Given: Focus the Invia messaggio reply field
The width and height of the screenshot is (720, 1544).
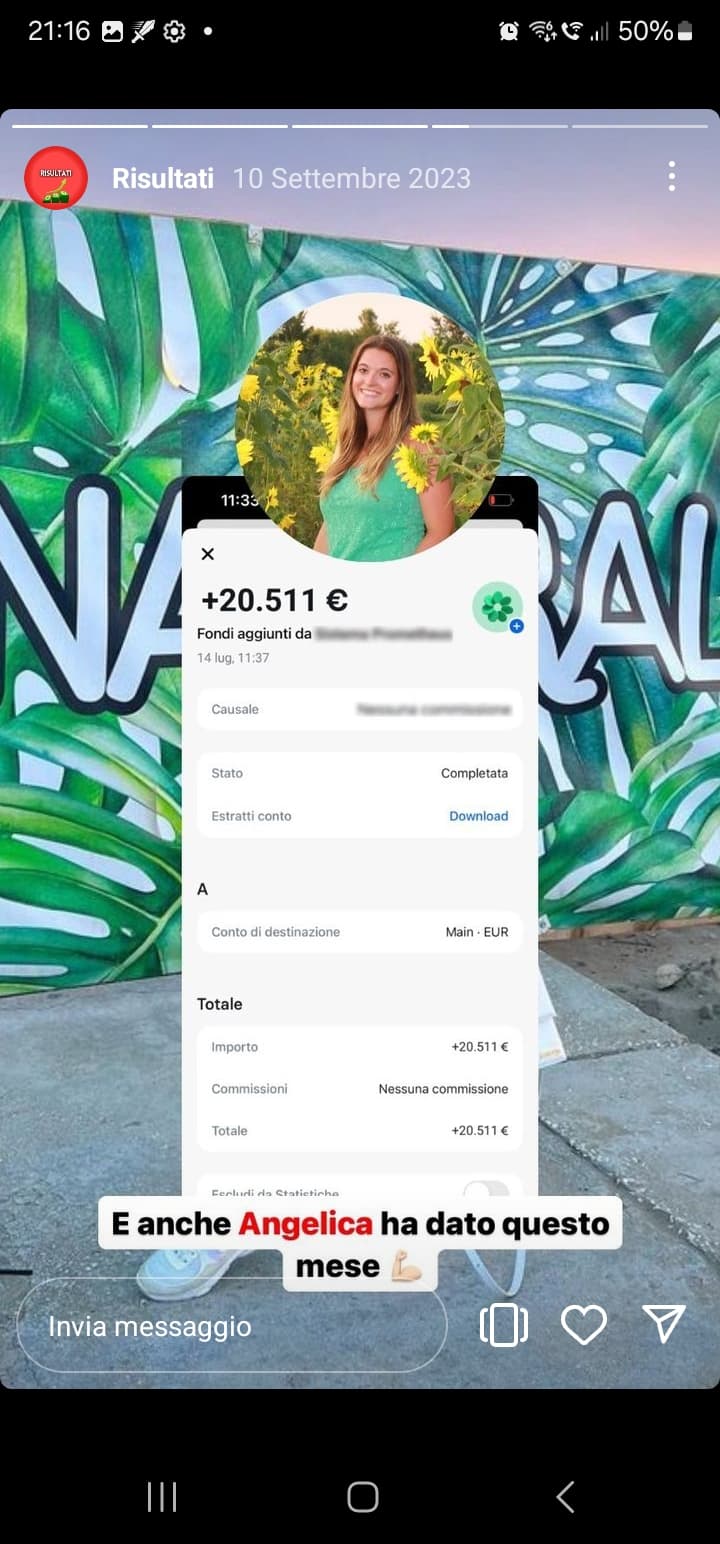Looking at the screenshot, I should click(232, 1326).
